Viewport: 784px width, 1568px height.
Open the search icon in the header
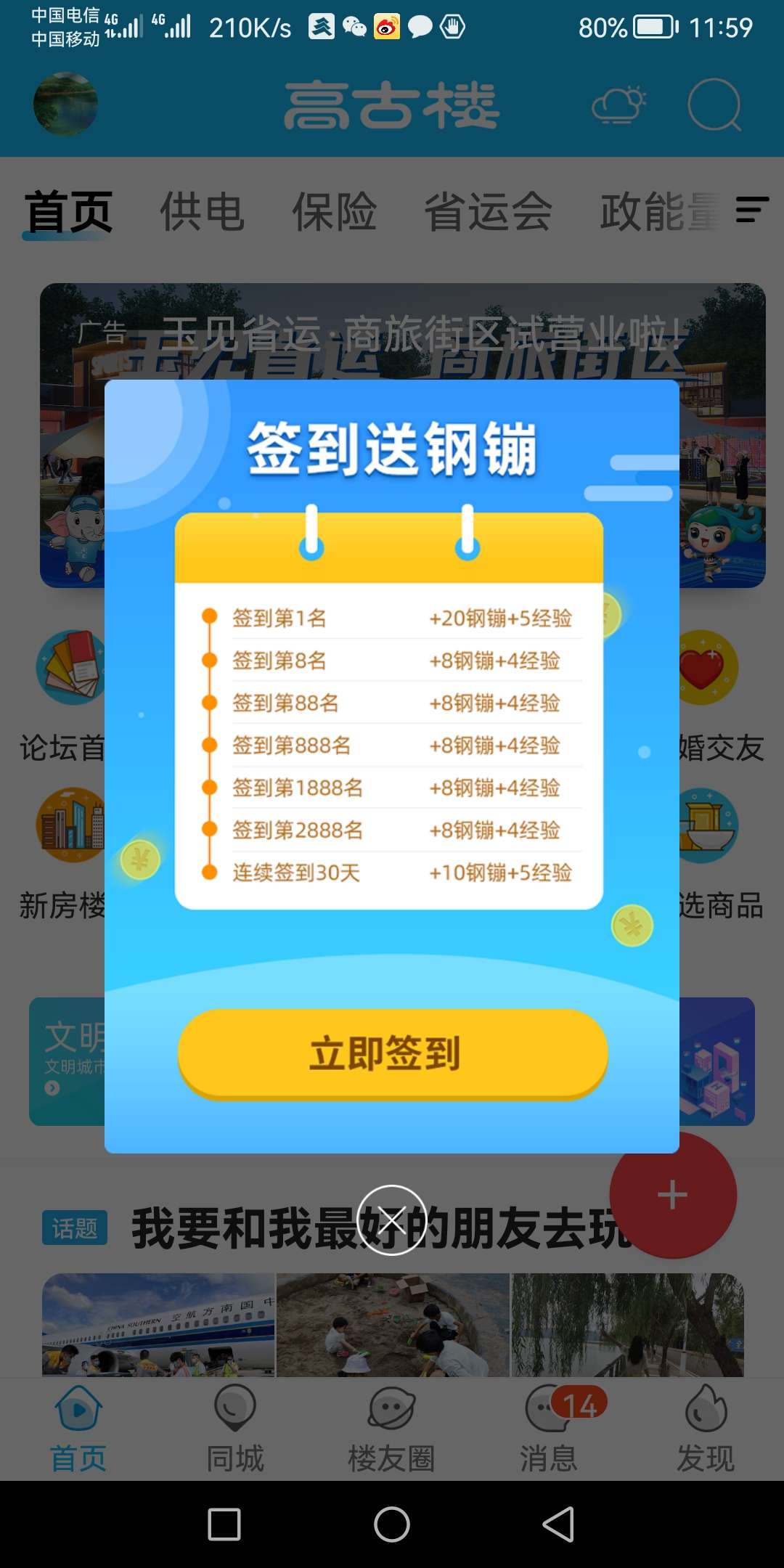click(x=714, y=105)
